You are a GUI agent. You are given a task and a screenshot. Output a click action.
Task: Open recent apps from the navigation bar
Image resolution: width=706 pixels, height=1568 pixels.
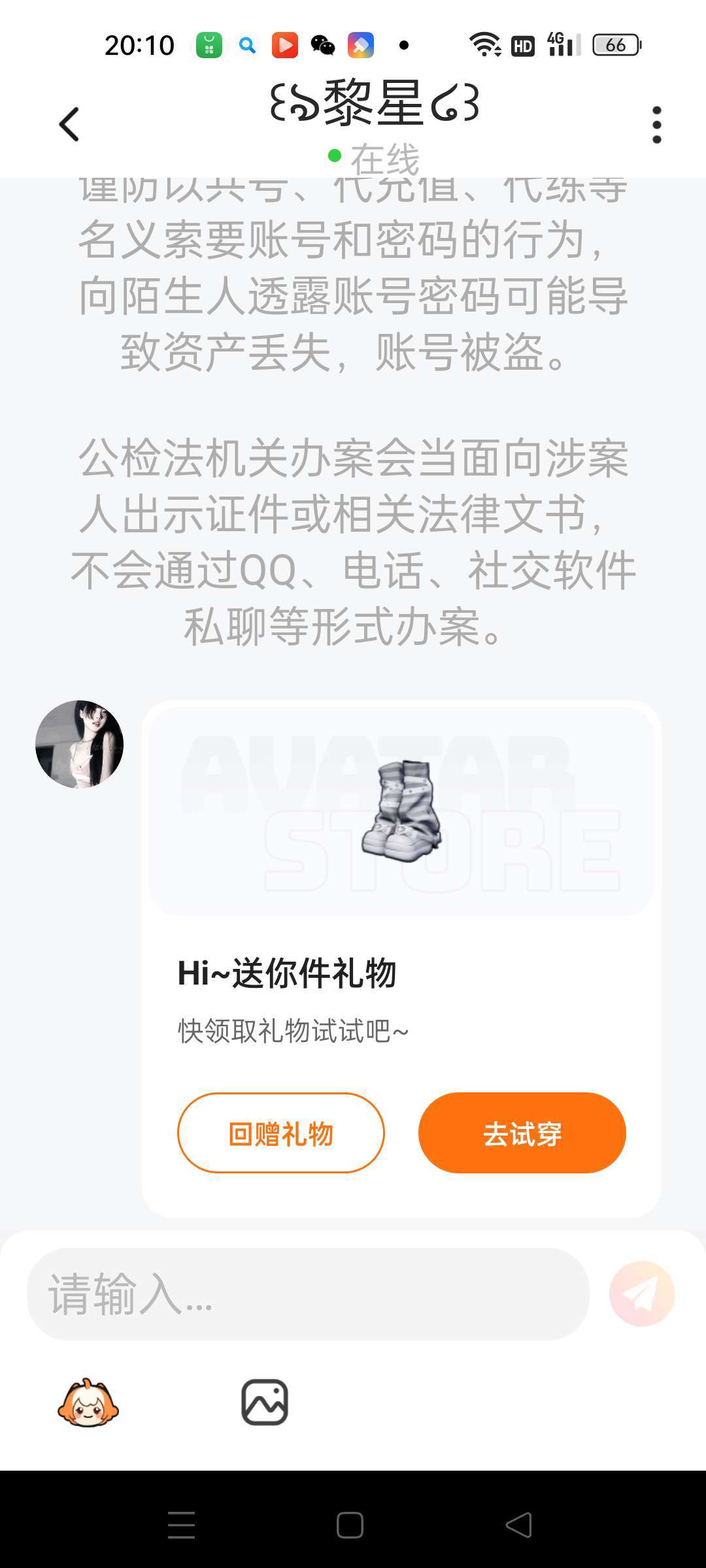(x=181, y=1526)
